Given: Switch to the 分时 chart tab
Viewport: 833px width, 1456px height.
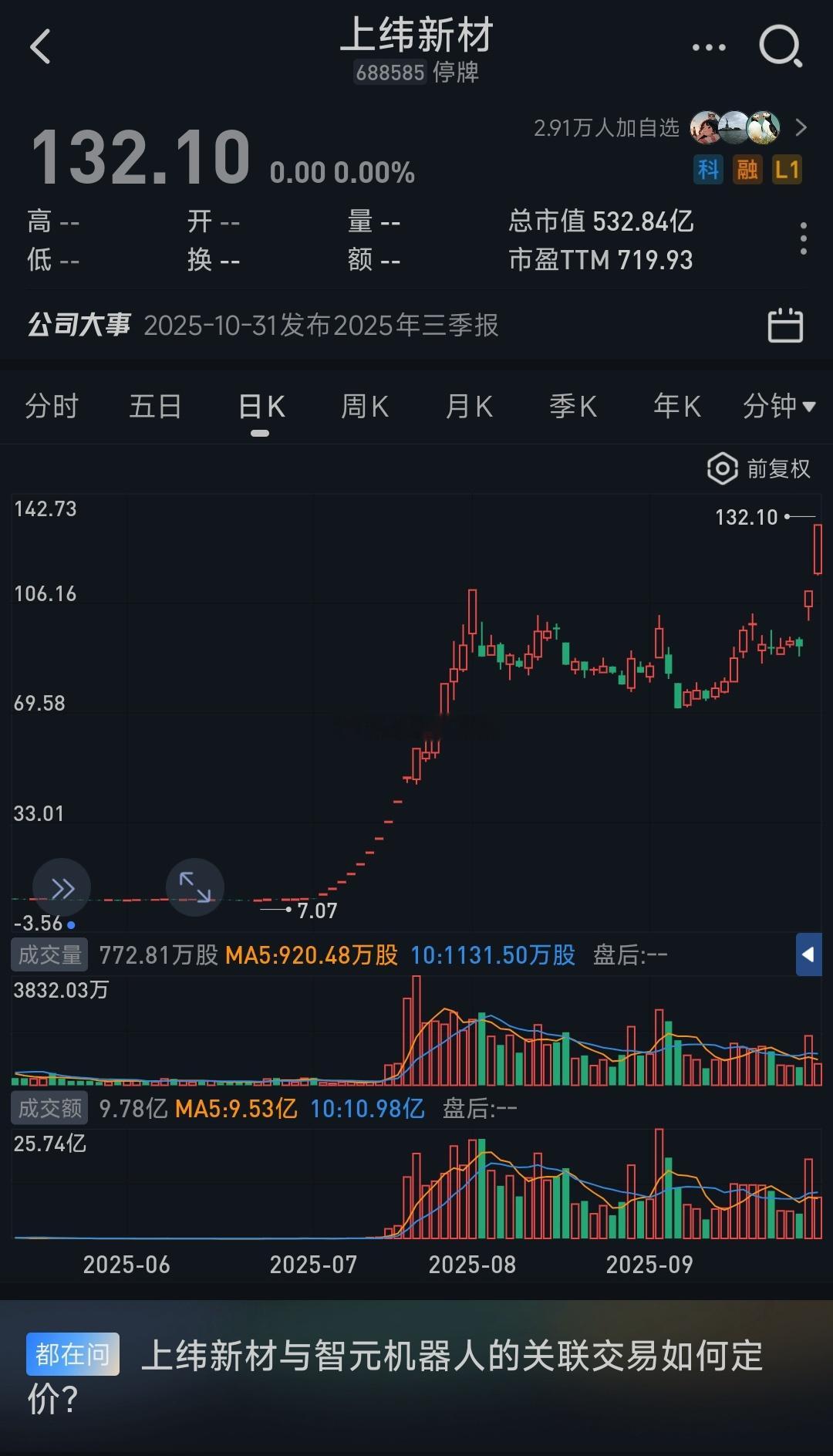Looking at the screenshot, I should pyautogui.click(x=52, y=406).
